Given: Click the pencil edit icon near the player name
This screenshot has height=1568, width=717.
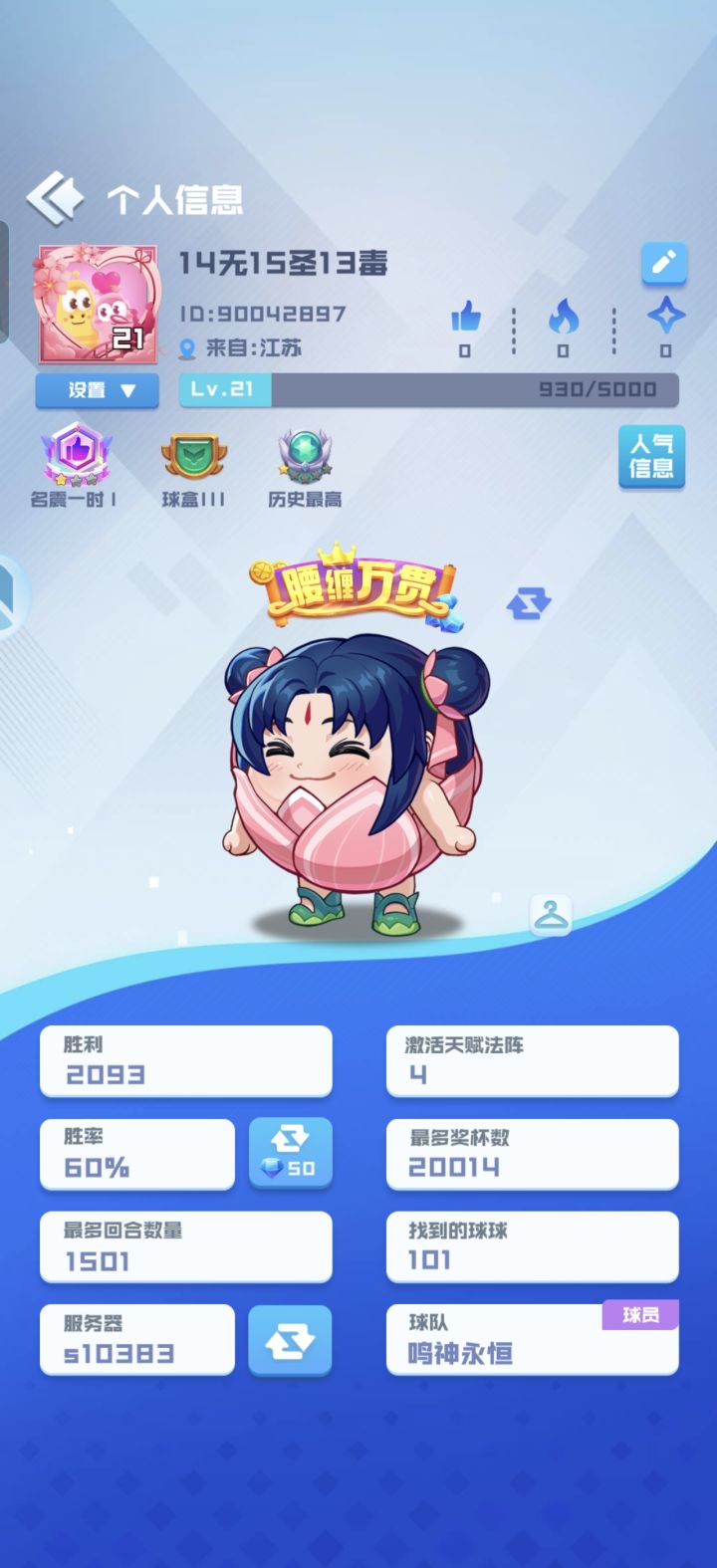Looking at the screenshot, I should (666, 261).
